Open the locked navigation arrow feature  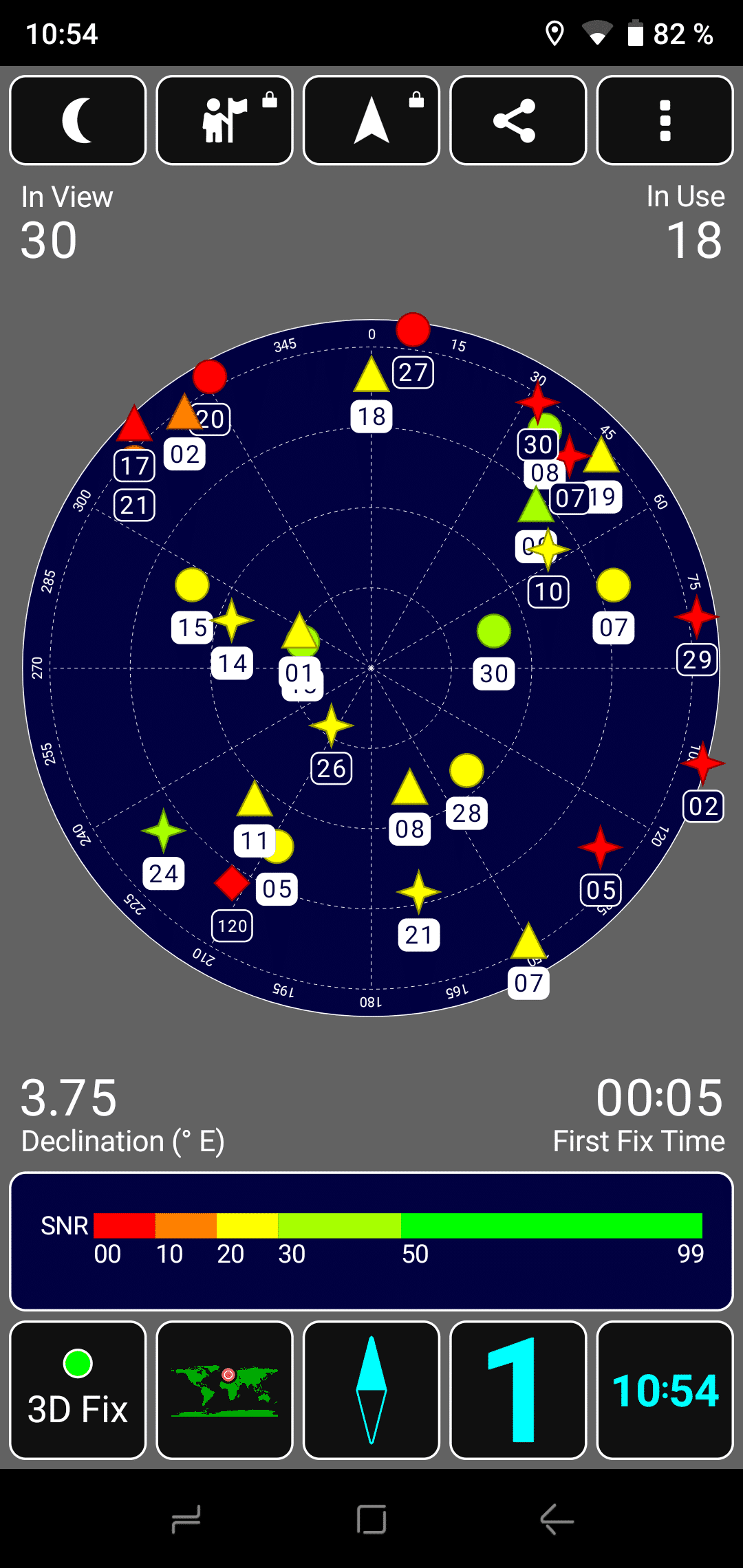coord(371,120)
